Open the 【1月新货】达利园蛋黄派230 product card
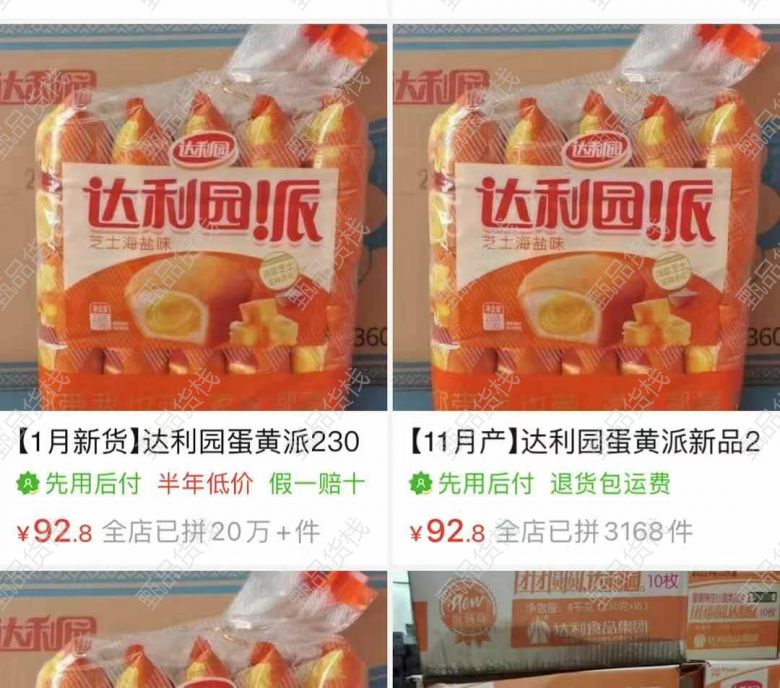The image size is (780, 688). click(192, 441)
